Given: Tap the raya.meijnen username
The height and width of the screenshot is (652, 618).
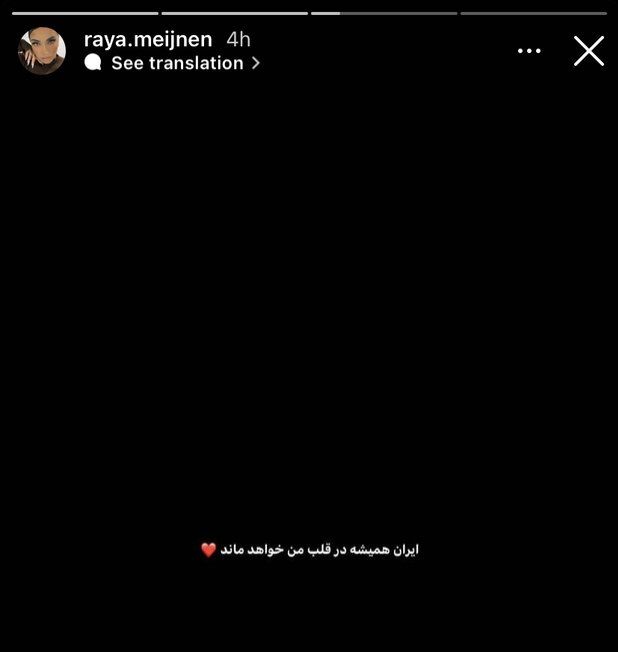Looking at the screenshot, I should tap(148, 39).
